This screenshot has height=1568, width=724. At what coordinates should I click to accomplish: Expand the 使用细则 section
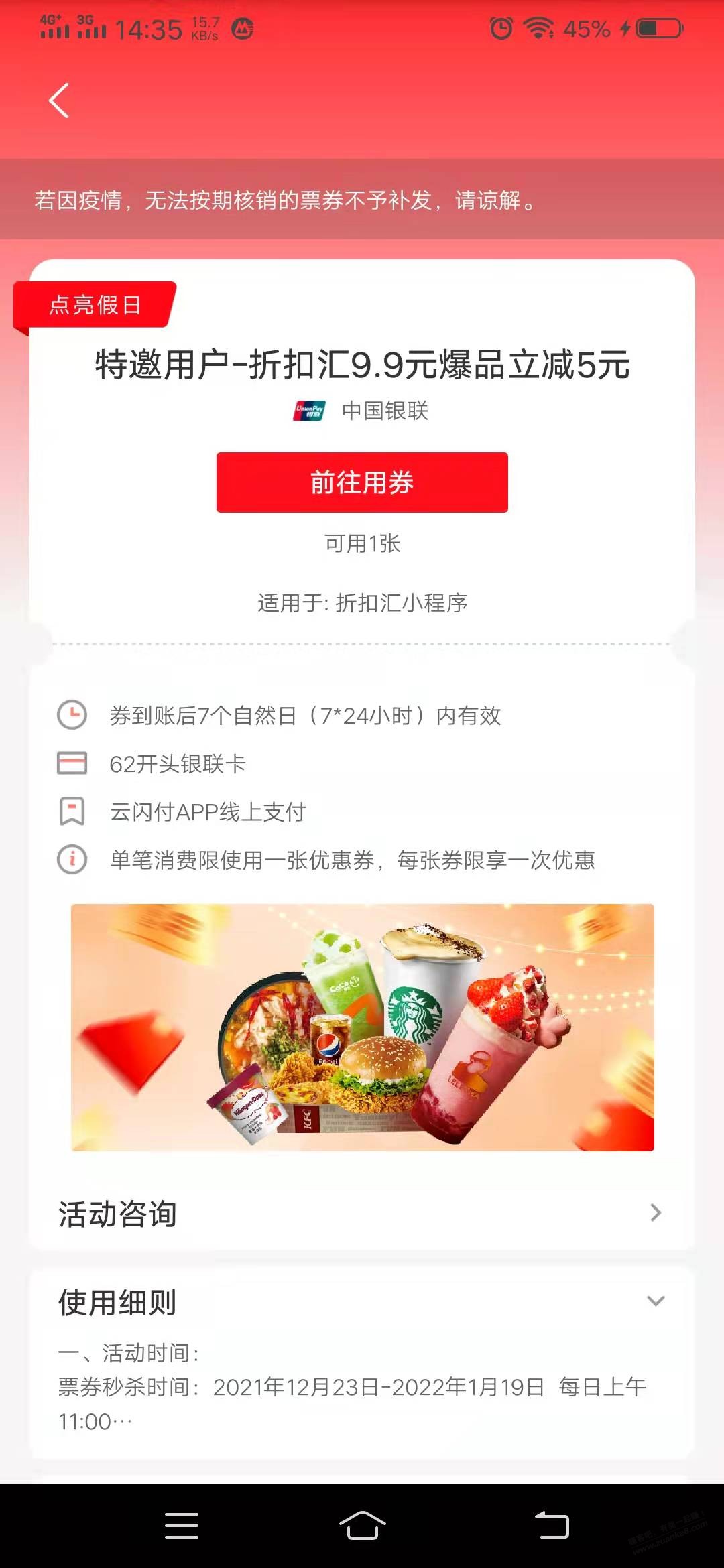coord(654,1301)
